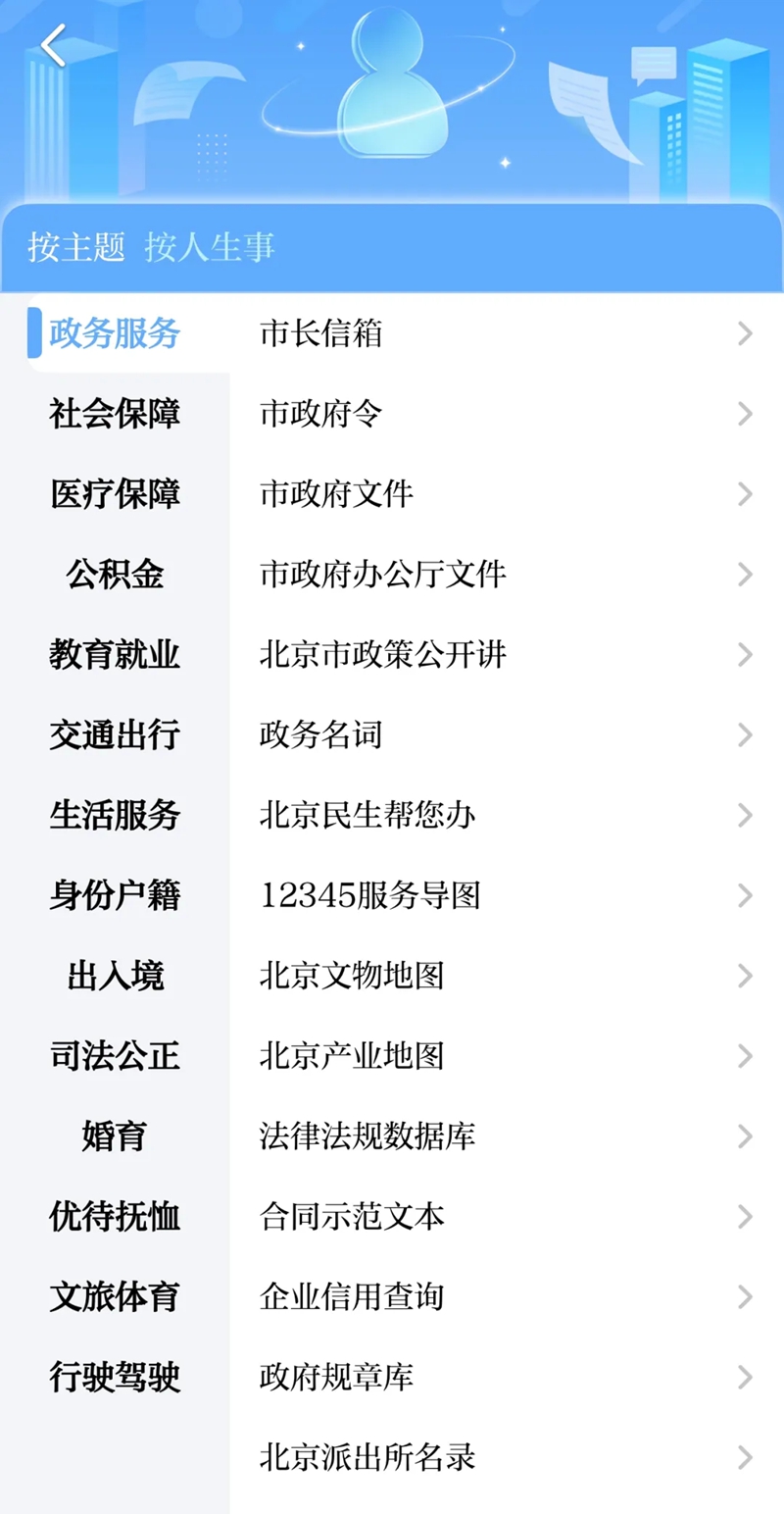
Task: Open the 社会保障 category
Action: (115, 414)
